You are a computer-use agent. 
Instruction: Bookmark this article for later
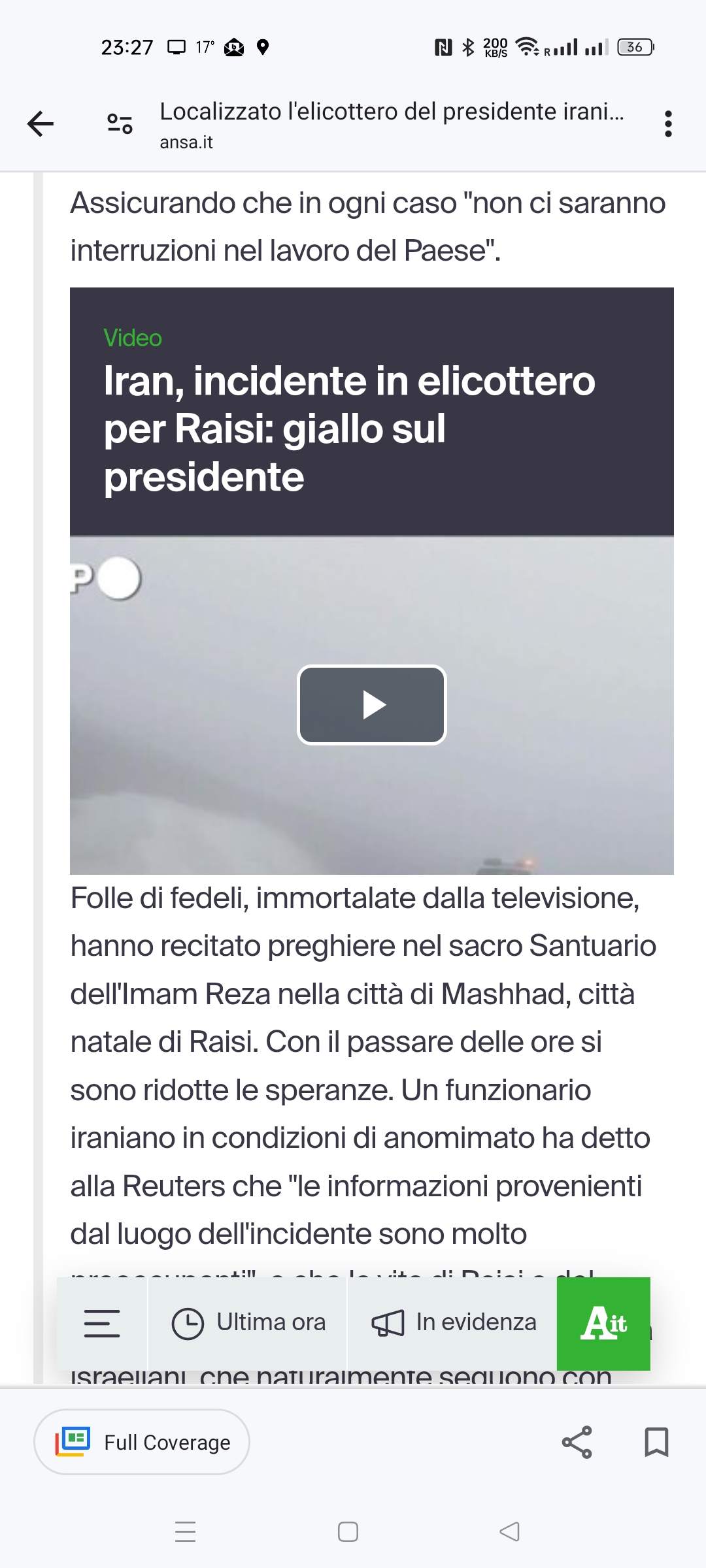(656, 1442)
